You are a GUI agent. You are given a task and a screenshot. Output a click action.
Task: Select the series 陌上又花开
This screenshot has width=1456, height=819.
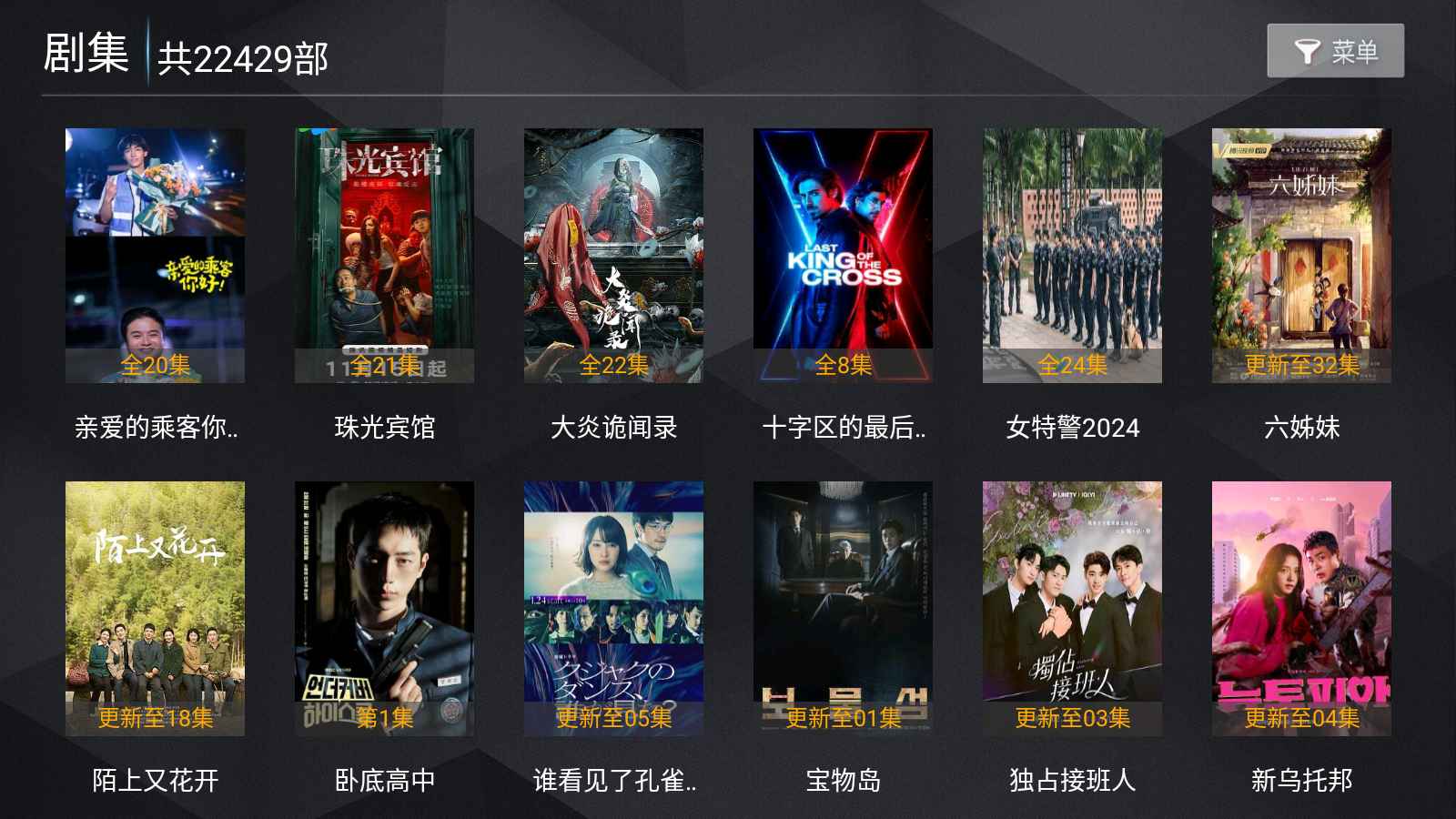click(155, 608)
